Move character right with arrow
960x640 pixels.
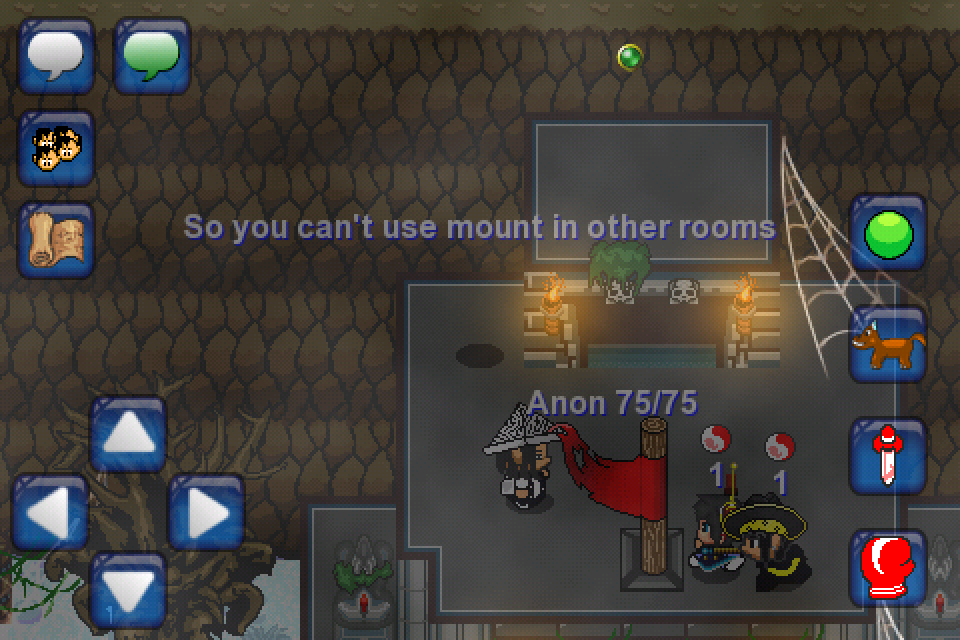tap(205, 514)
